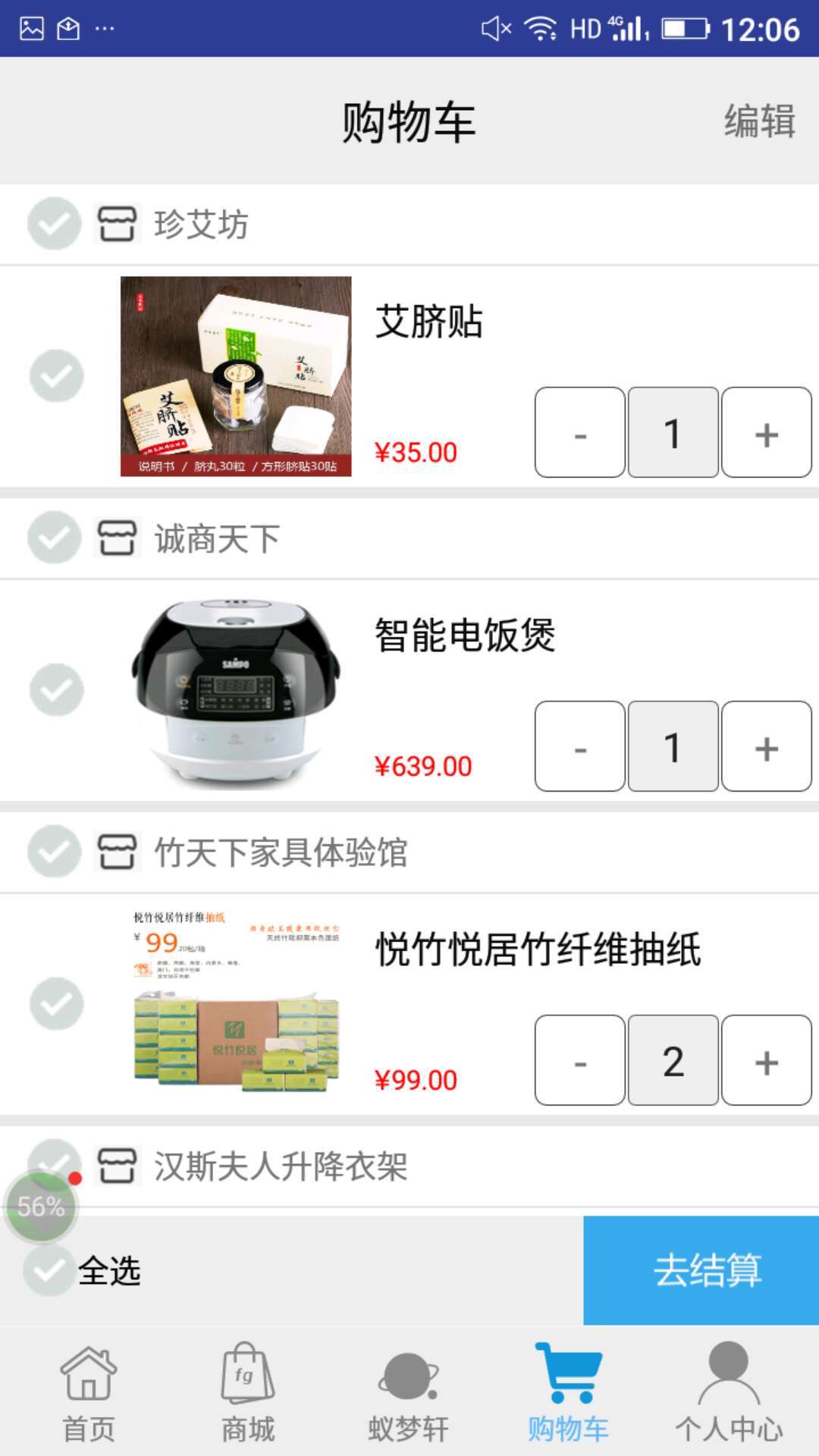Decrease 智能电饭煲 quantity with minus
The image size is (819, 1456).
click(580, 748)
